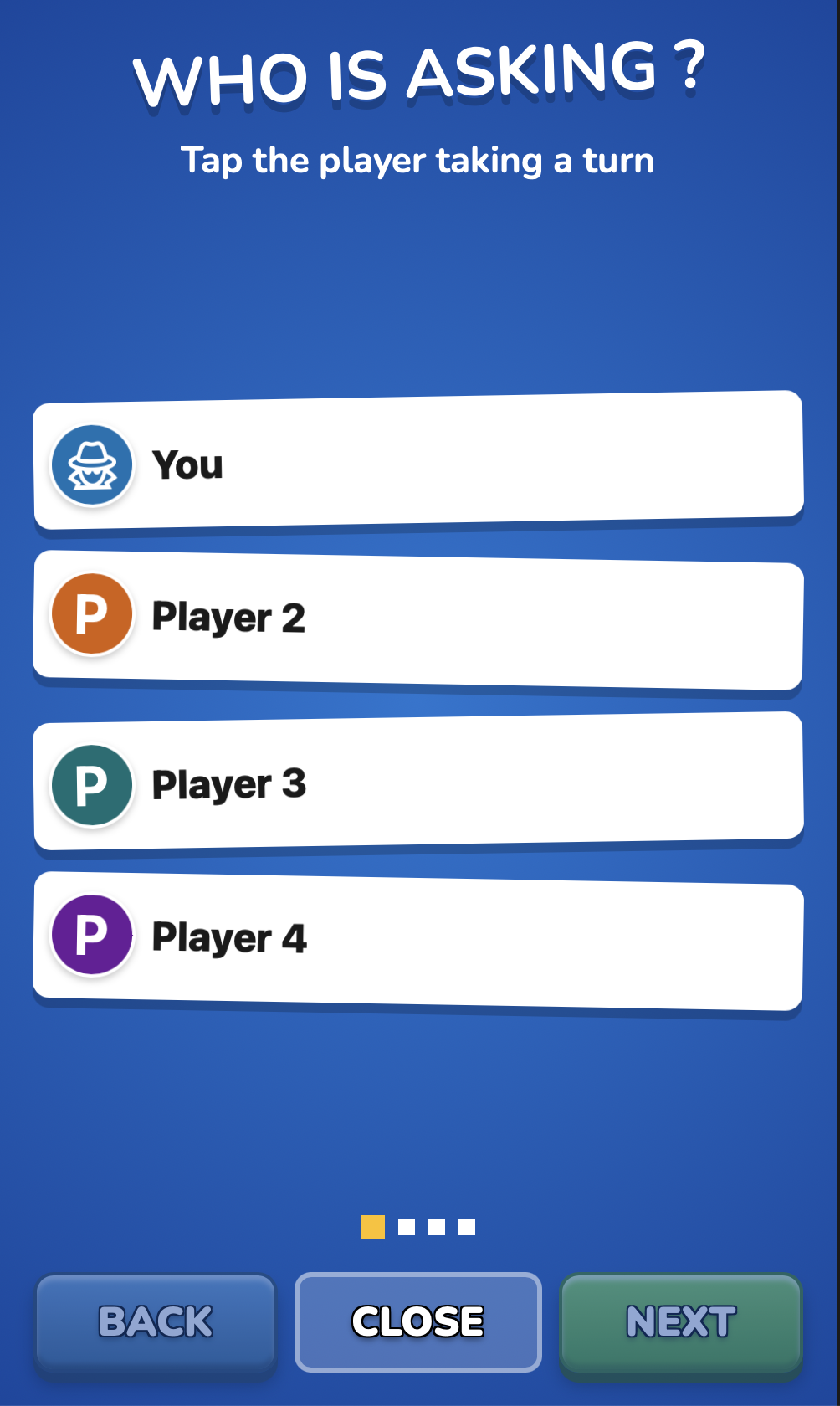This screenshot has height=1406, width=840.
Task: Go back with the BACK button
Action: point(156,1322)
